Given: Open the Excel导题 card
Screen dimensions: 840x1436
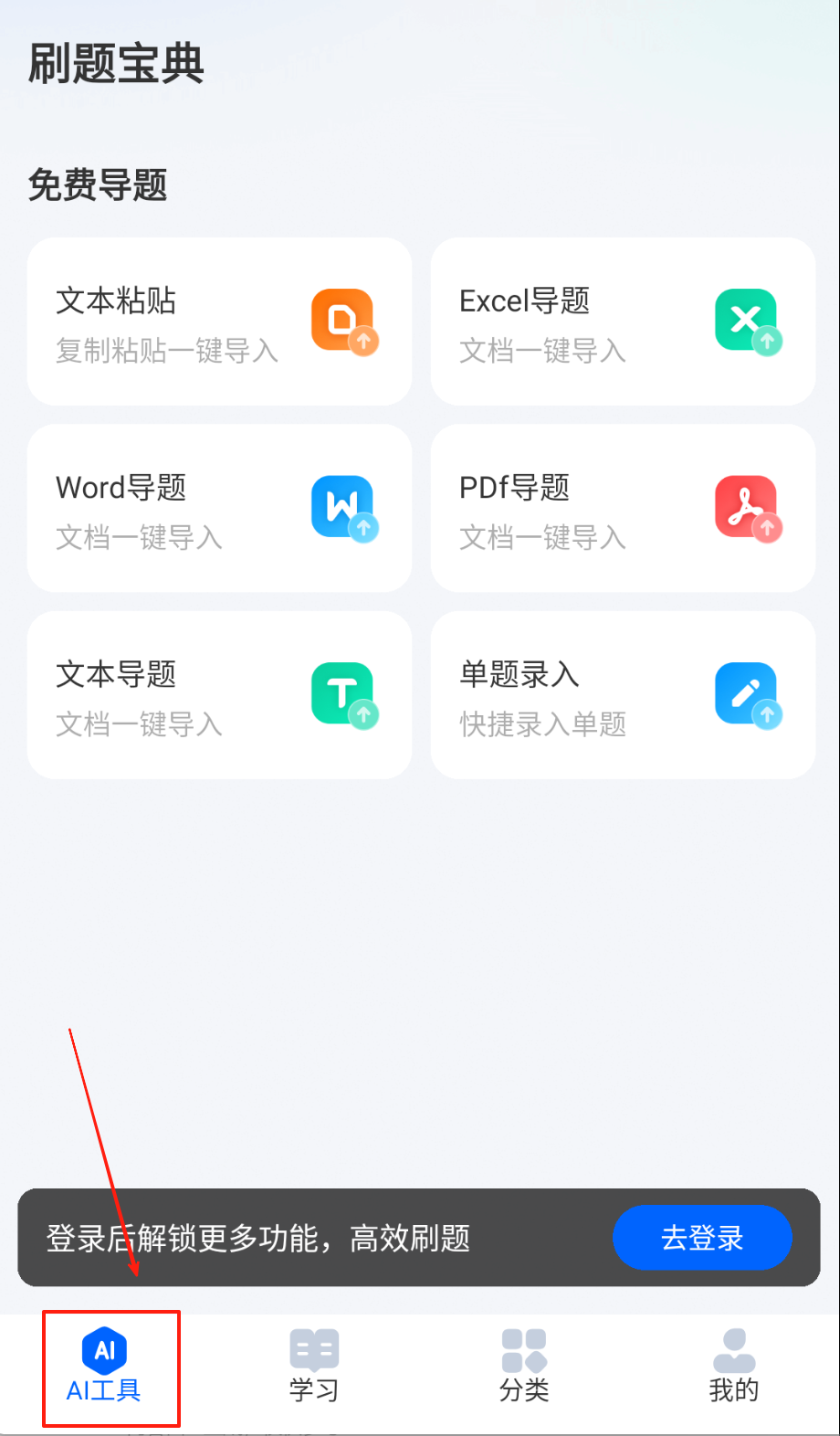Looking at the screenshot, I should point(623,322).
